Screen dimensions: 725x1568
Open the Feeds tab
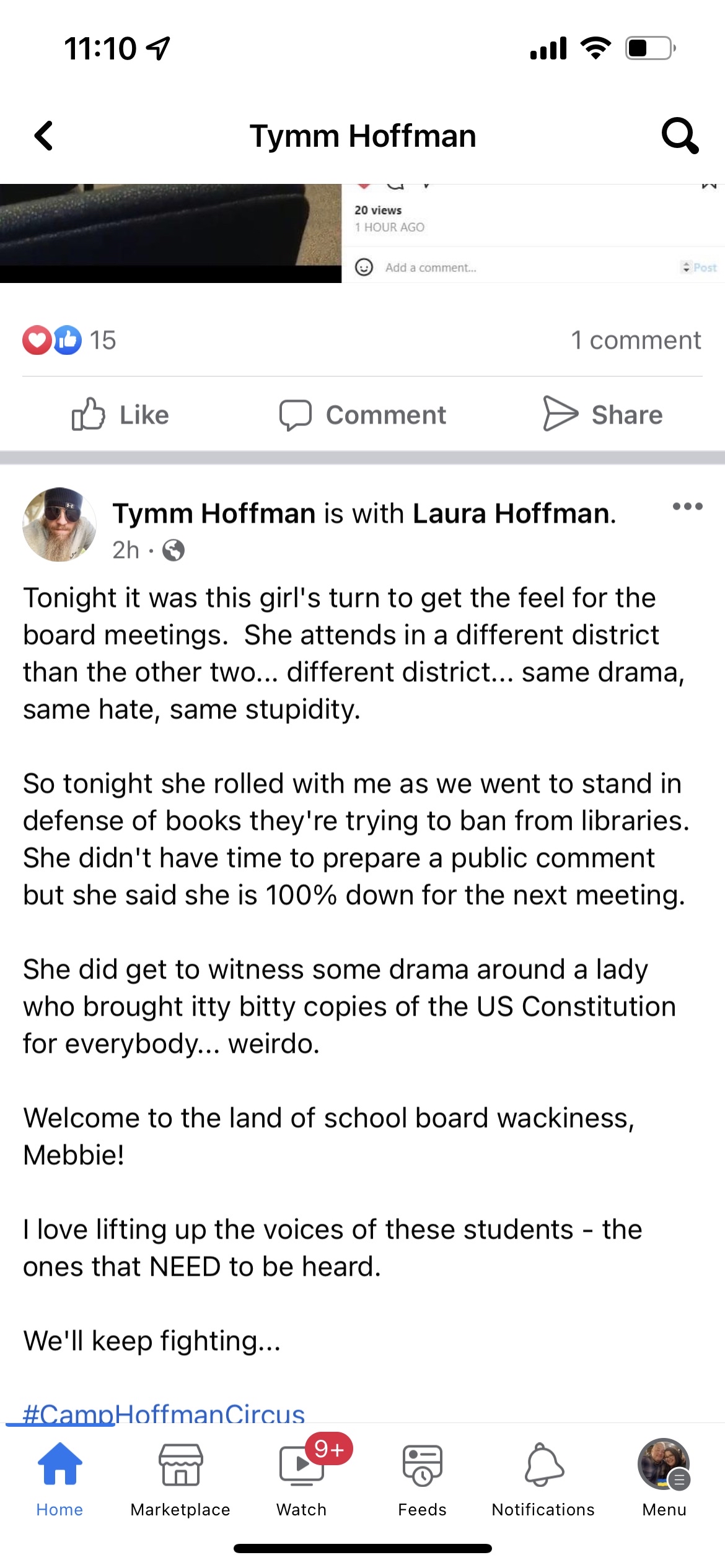(422, 1478)
